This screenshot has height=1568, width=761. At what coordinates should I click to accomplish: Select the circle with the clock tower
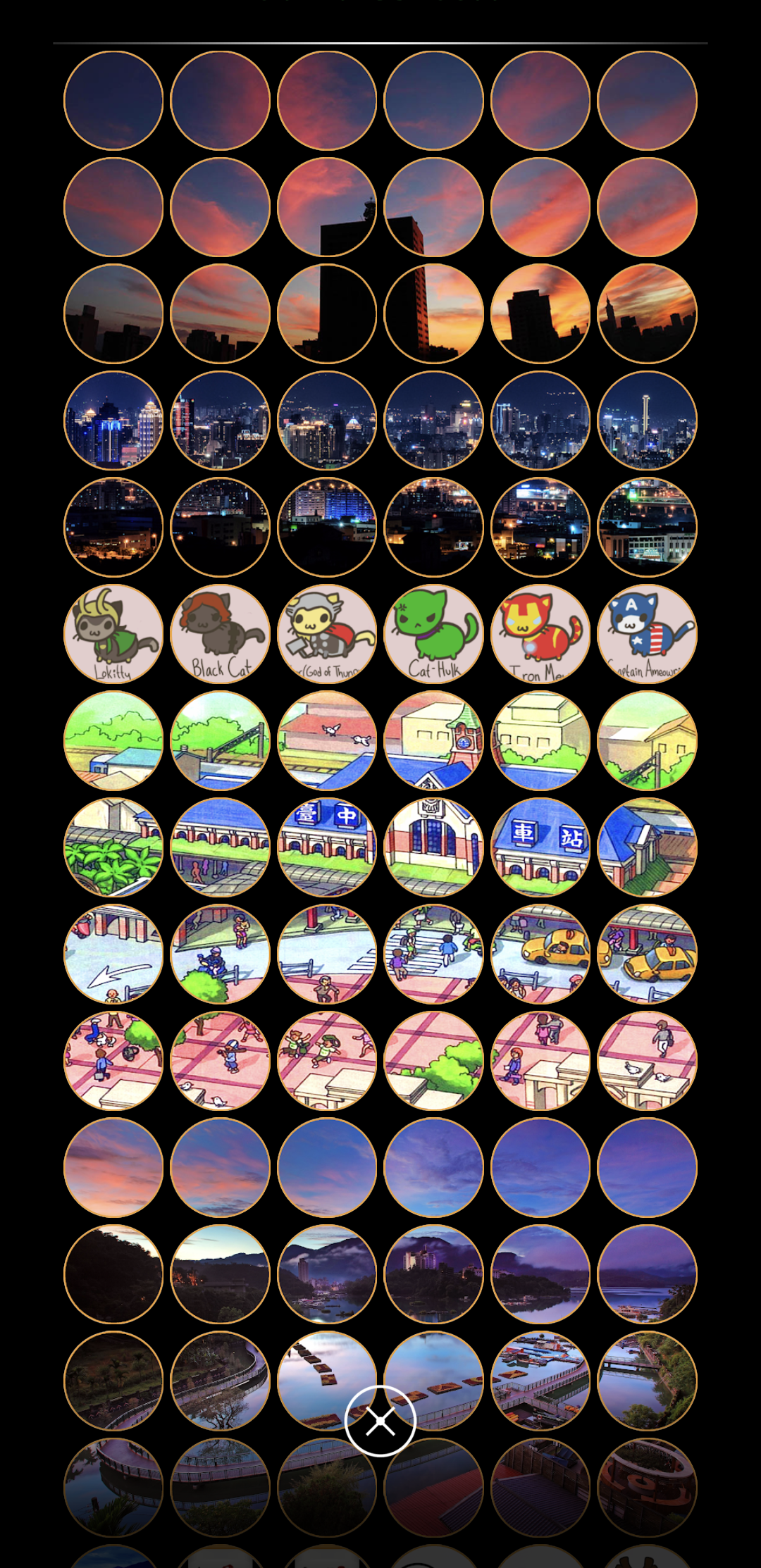pos(434,740)
